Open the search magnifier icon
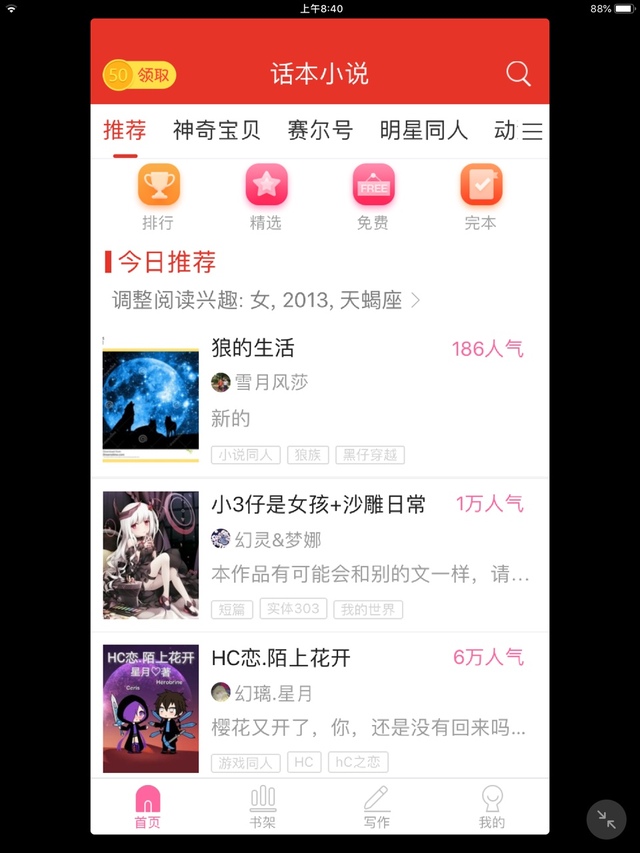The height and width of the screenshot is (853, 640). (x=518, y=73)
